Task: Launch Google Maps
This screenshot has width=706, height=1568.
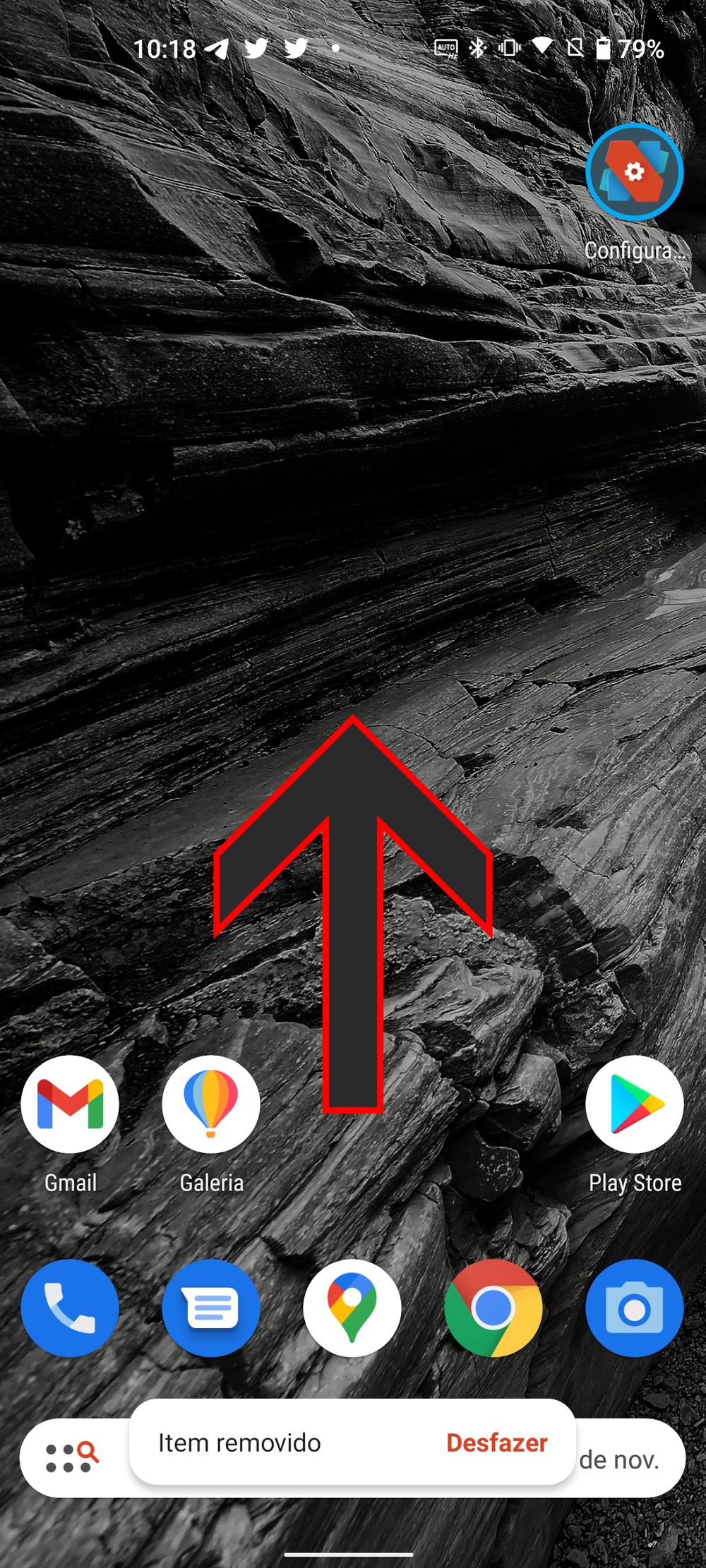Action: (x=352, y=1308)
